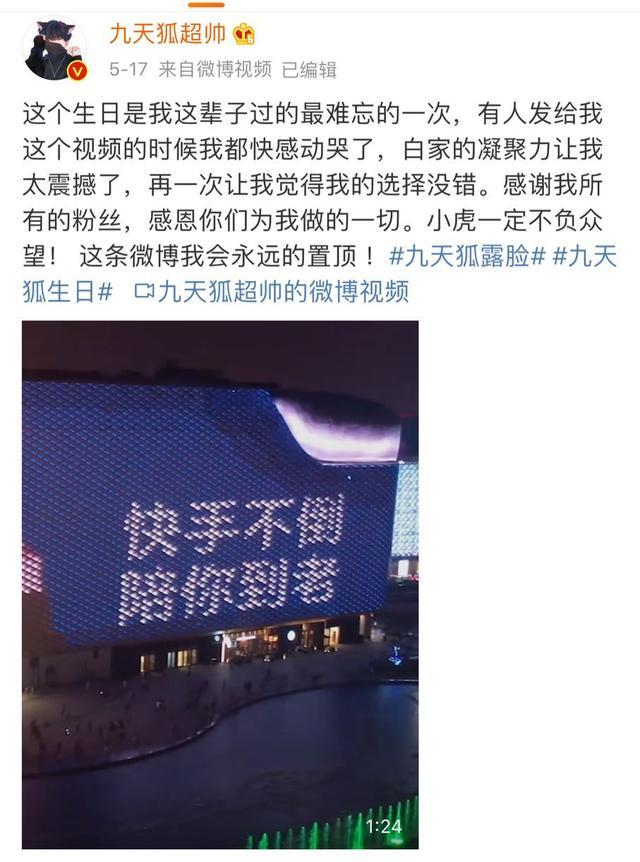Tap the username 九天狐超帅
The width and height of the screenshot is (640, 862).
click(168, 34)
